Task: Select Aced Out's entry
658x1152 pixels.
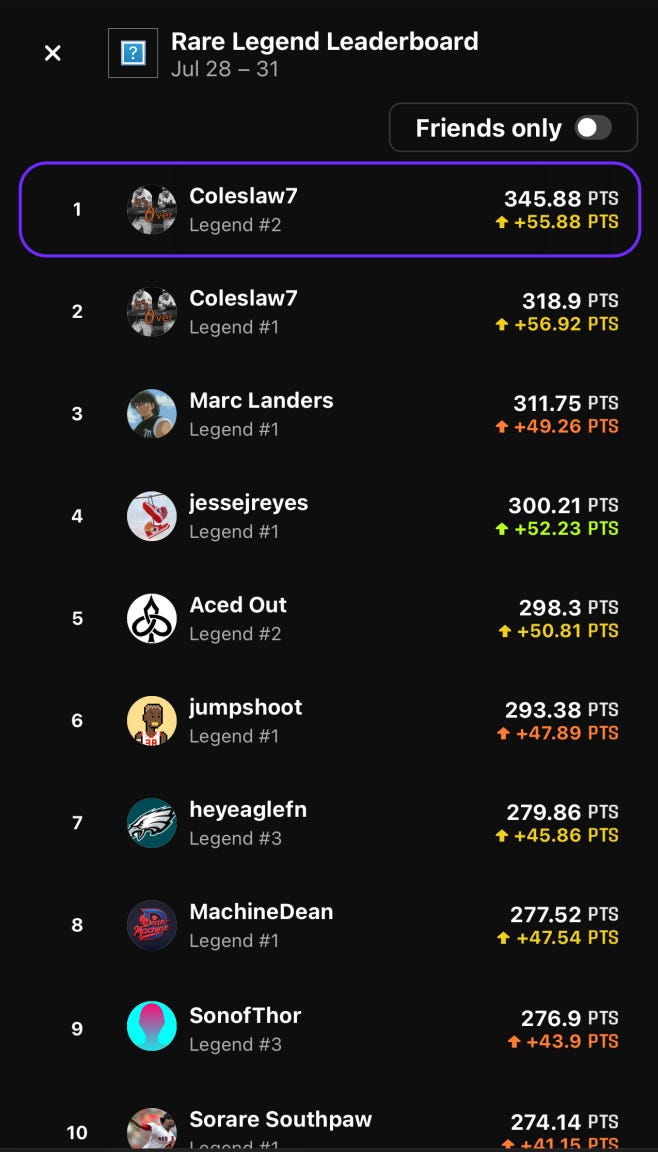Action: coord(329,618)
